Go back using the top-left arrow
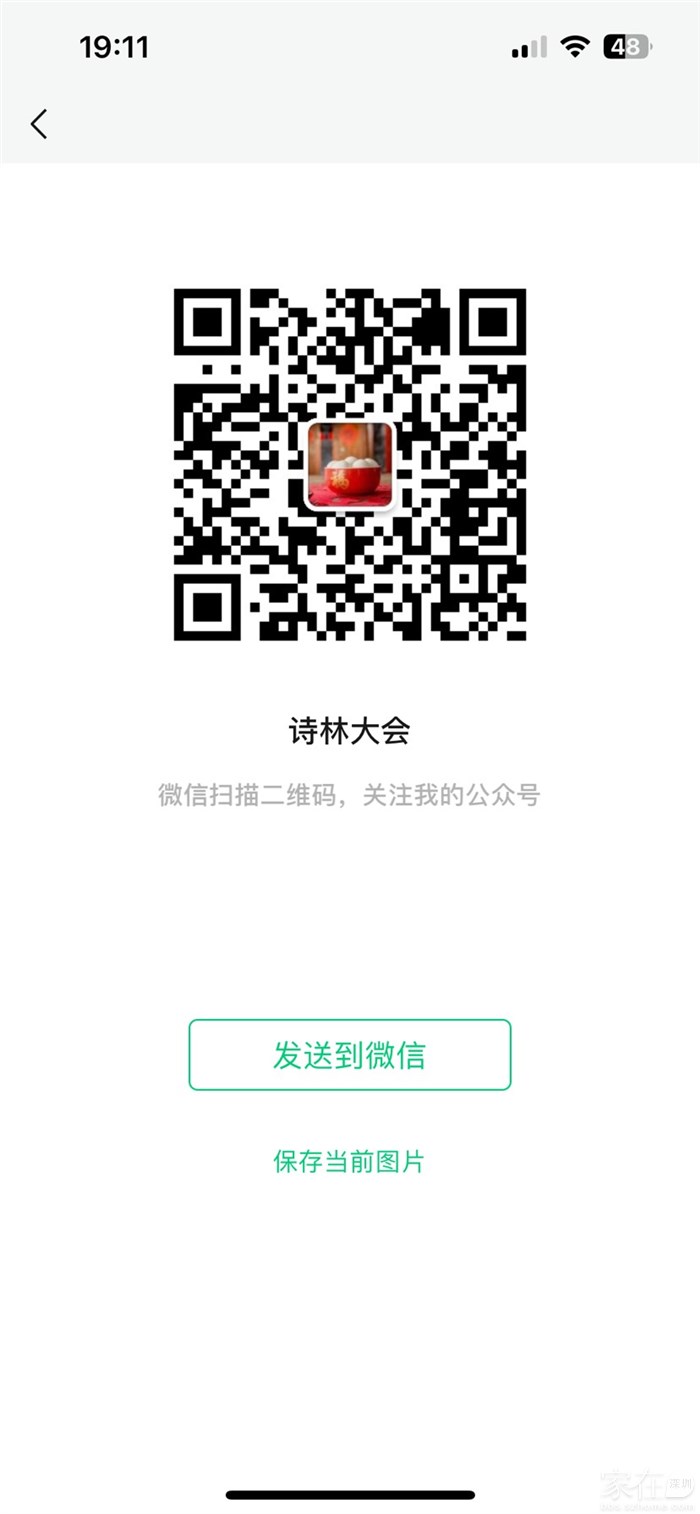The height and width of the screenshot is (1514, 700). click(39, 124)
